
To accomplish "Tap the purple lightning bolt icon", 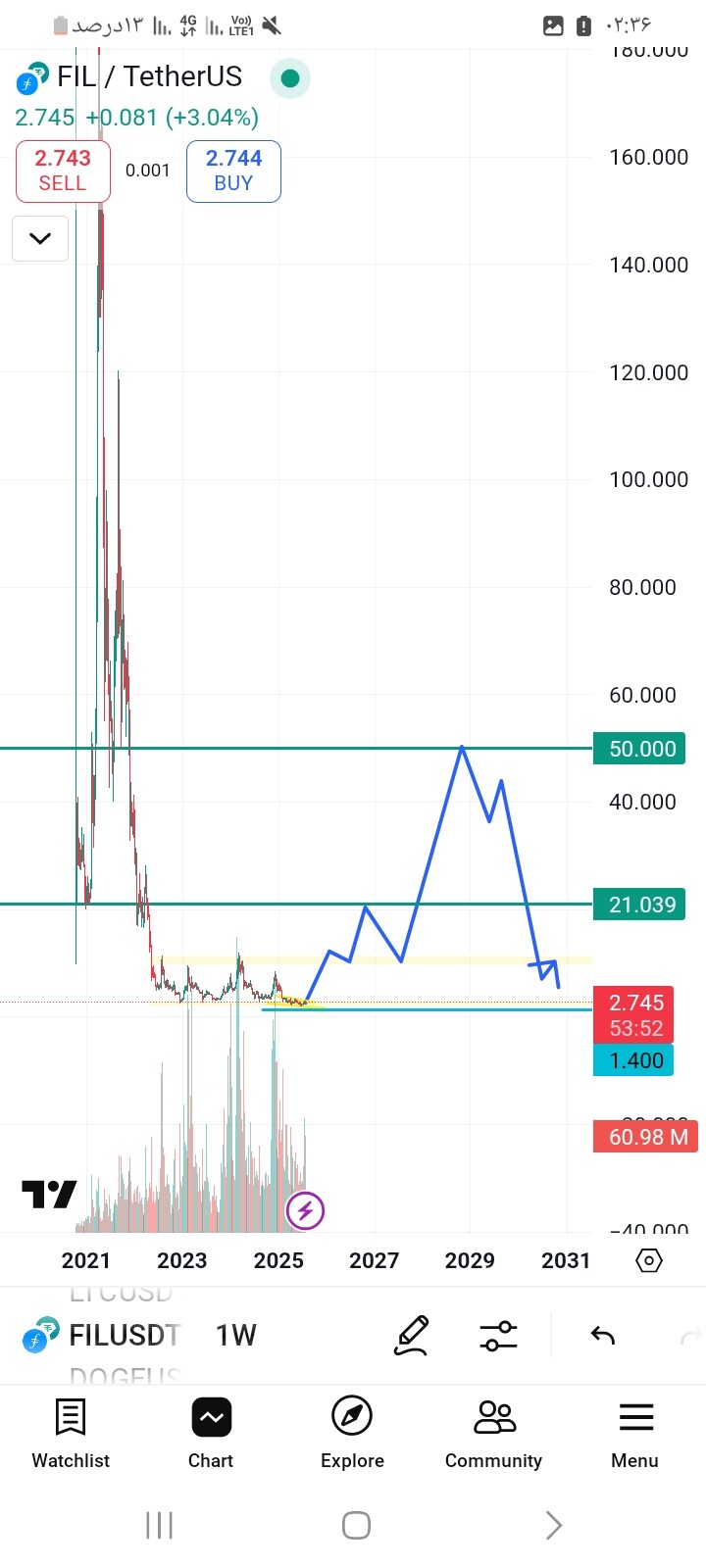I will [305, 1211].
